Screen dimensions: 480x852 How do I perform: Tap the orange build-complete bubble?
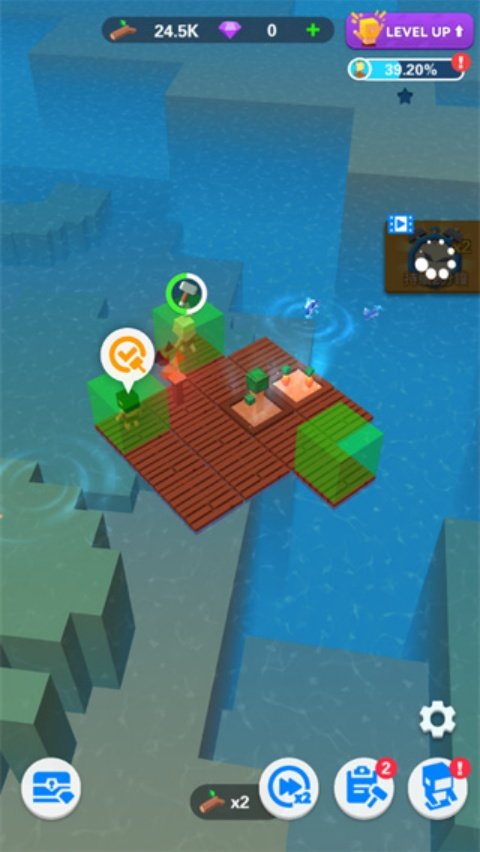tap(128, 356)
